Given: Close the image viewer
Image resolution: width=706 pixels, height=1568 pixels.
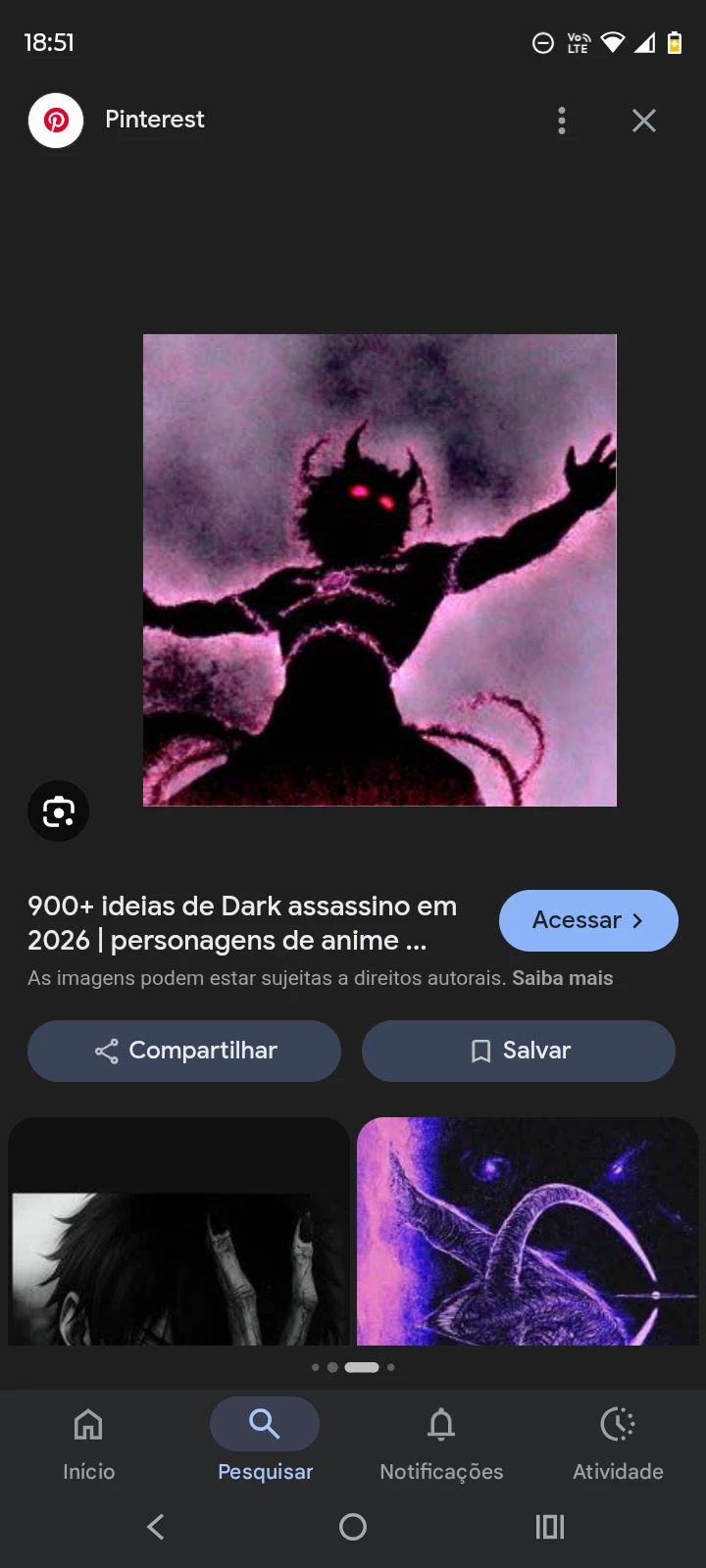Looking at the screenshot, I should point(643,121).
